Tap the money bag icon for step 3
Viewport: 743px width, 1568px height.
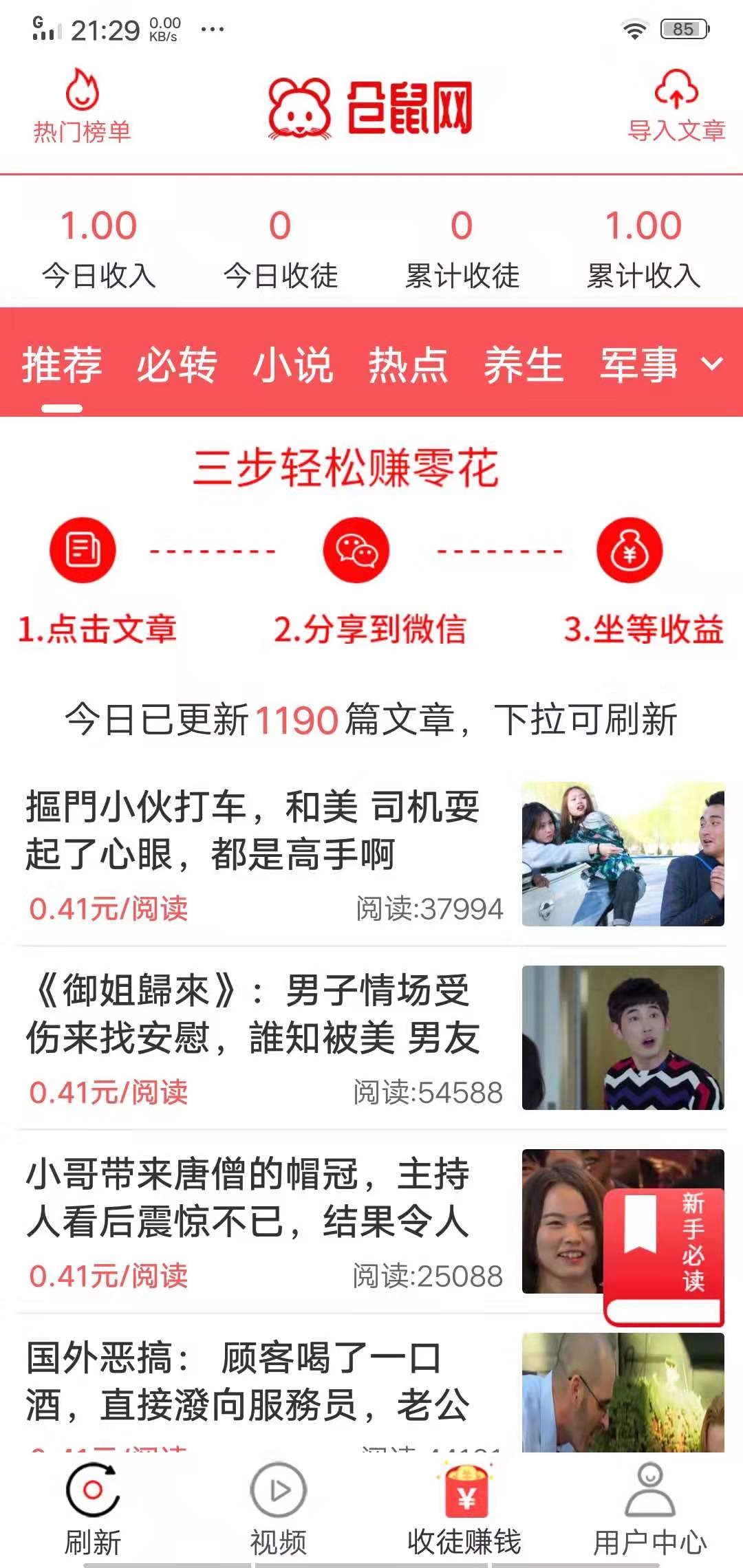pyautogui.click(x=630, y=550)
